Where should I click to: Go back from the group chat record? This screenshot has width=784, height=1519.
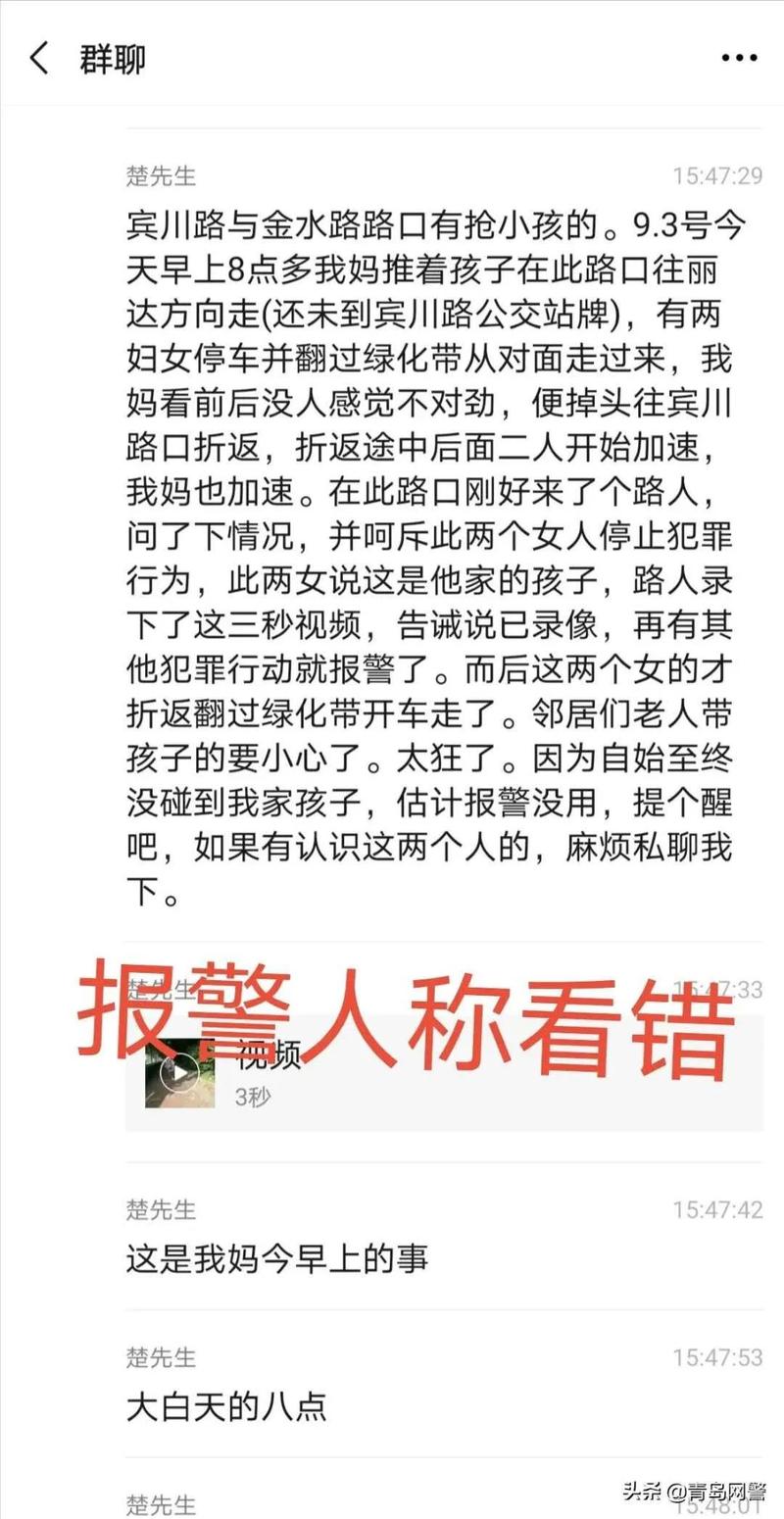[x=40, y=58]
